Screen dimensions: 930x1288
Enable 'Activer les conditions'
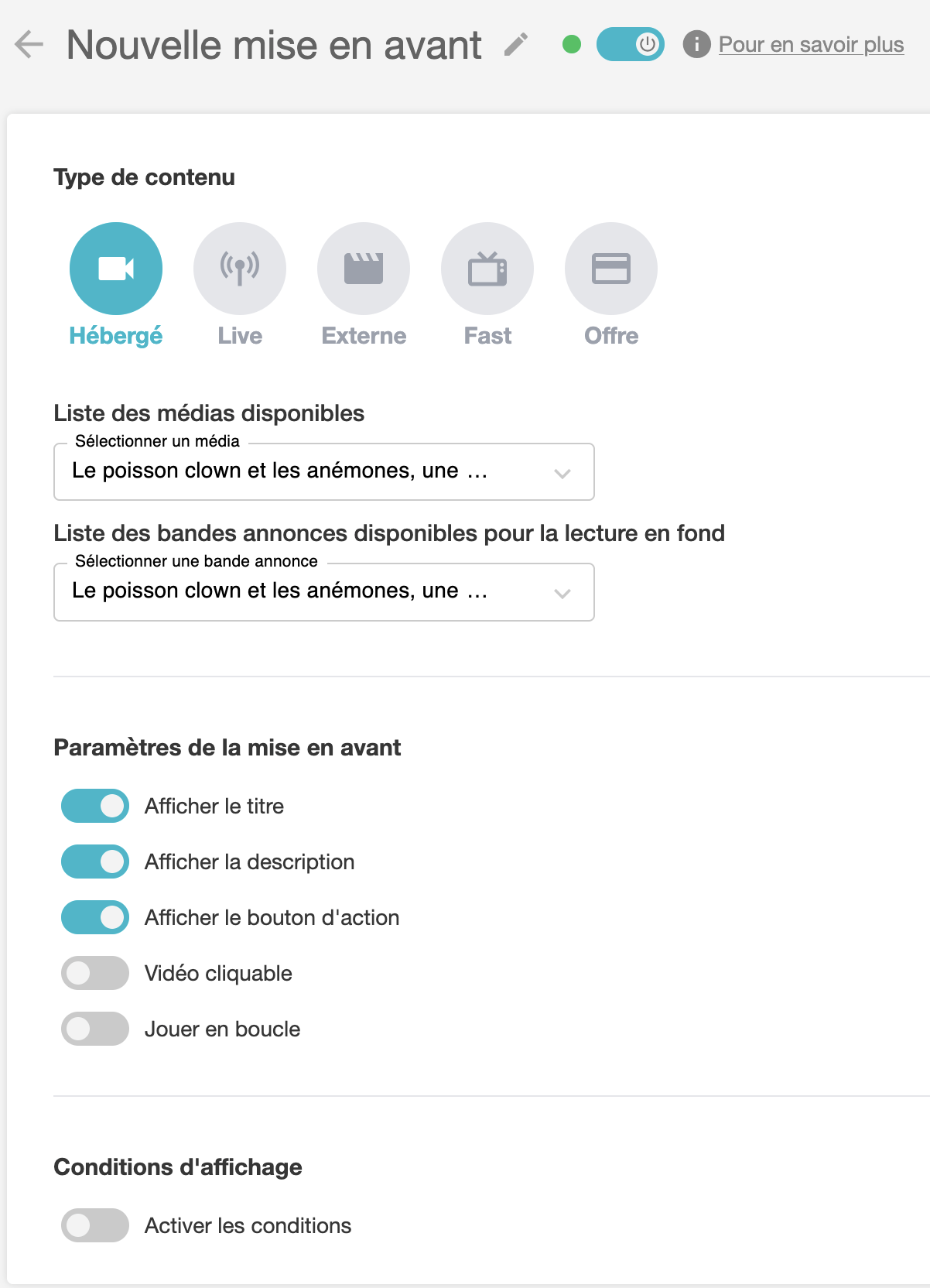[95, 1225]
